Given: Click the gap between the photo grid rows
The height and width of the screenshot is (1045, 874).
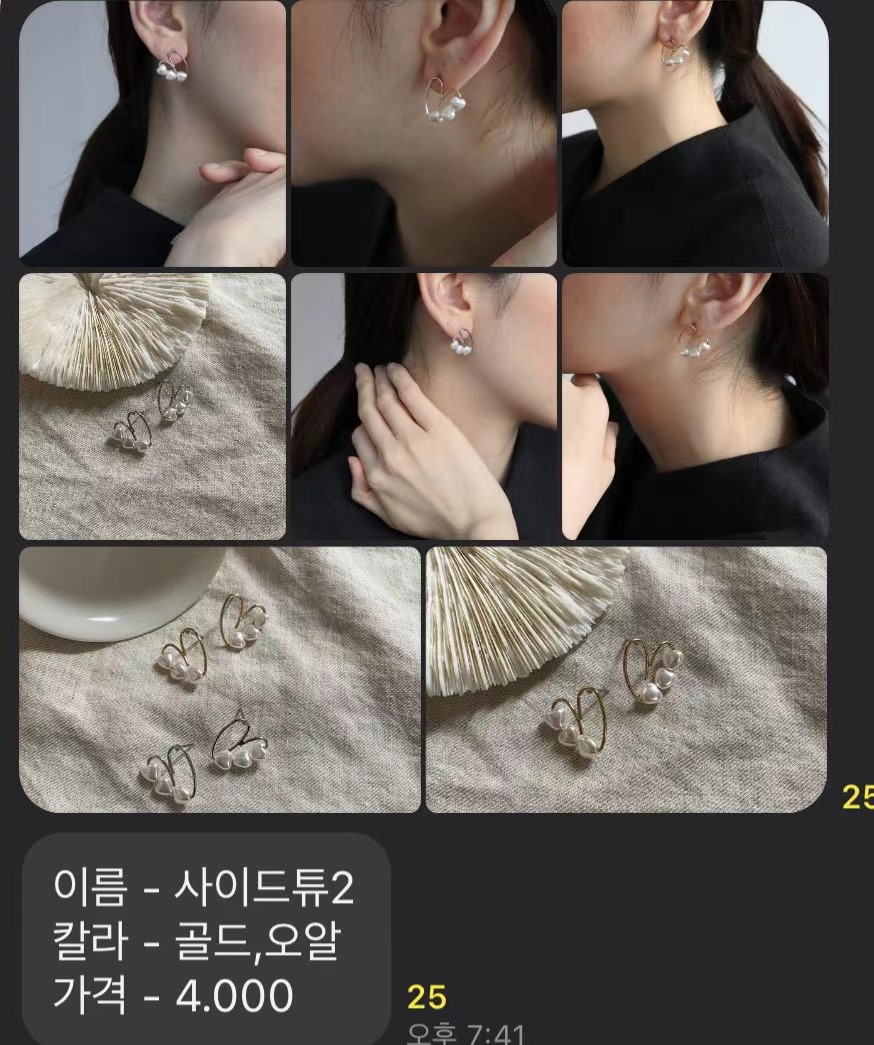Looking at the screenshot, I should point(422,268).
